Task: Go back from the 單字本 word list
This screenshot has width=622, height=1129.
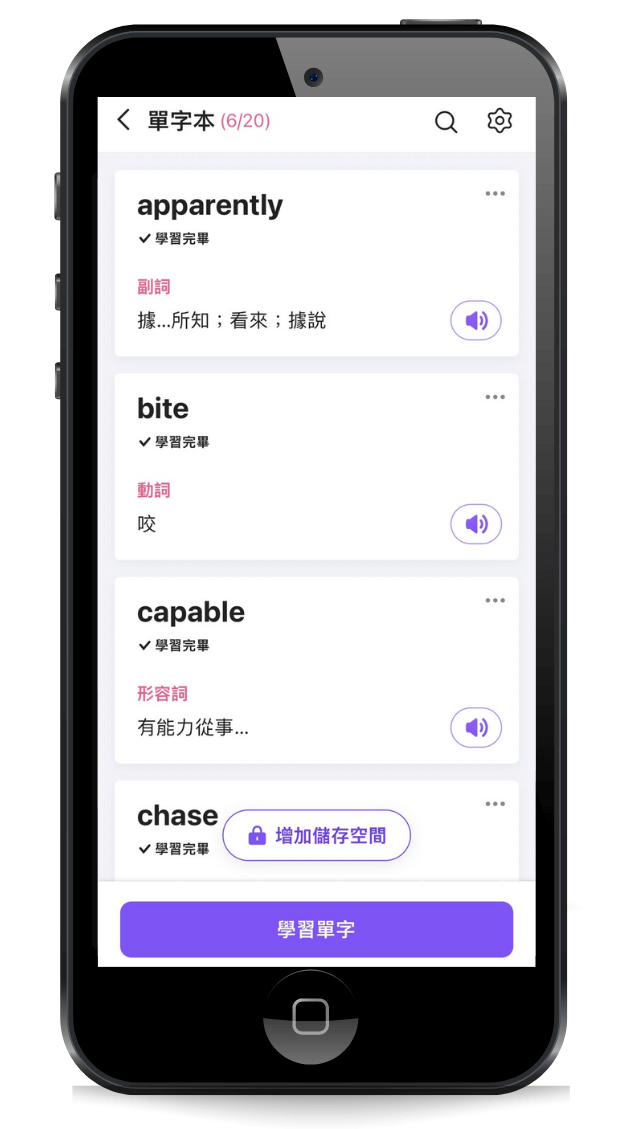Action: [124, 121]
